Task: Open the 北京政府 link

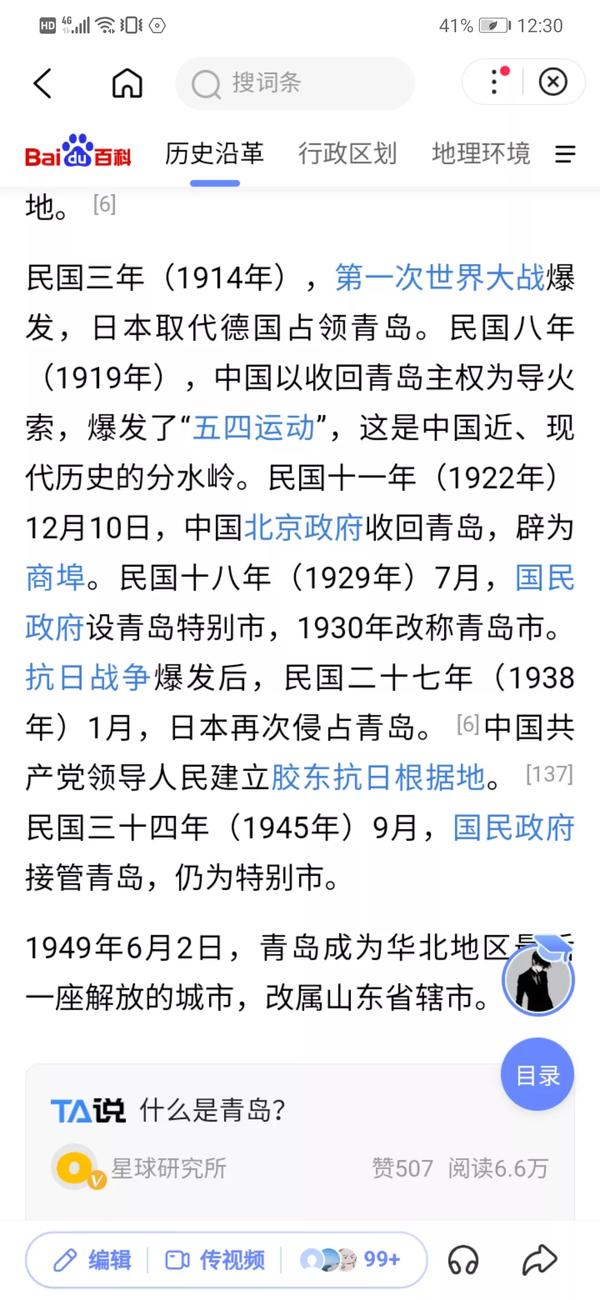Action: point(303,528)
